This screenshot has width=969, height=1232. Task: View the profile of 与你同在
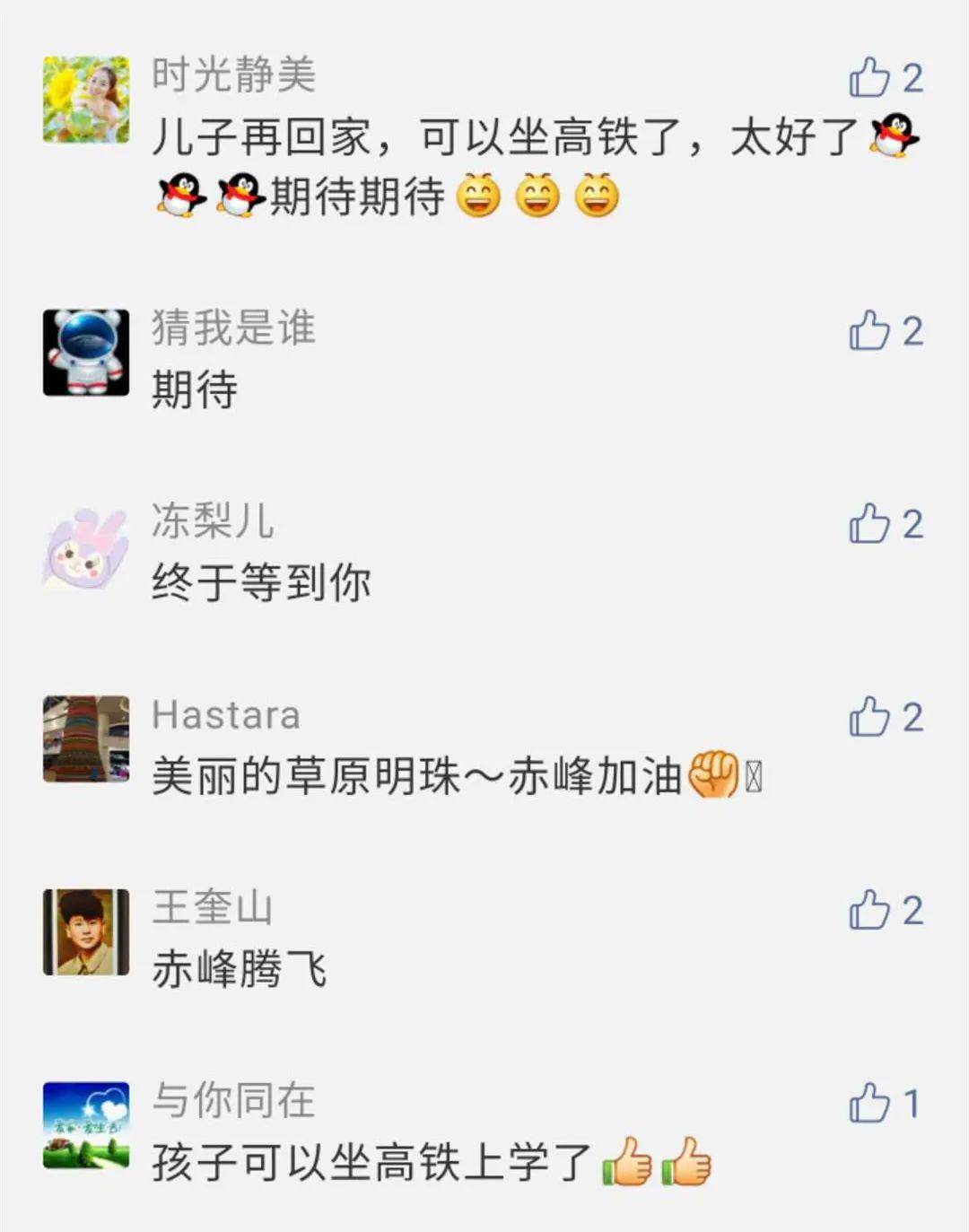(x=86, y=1125)
